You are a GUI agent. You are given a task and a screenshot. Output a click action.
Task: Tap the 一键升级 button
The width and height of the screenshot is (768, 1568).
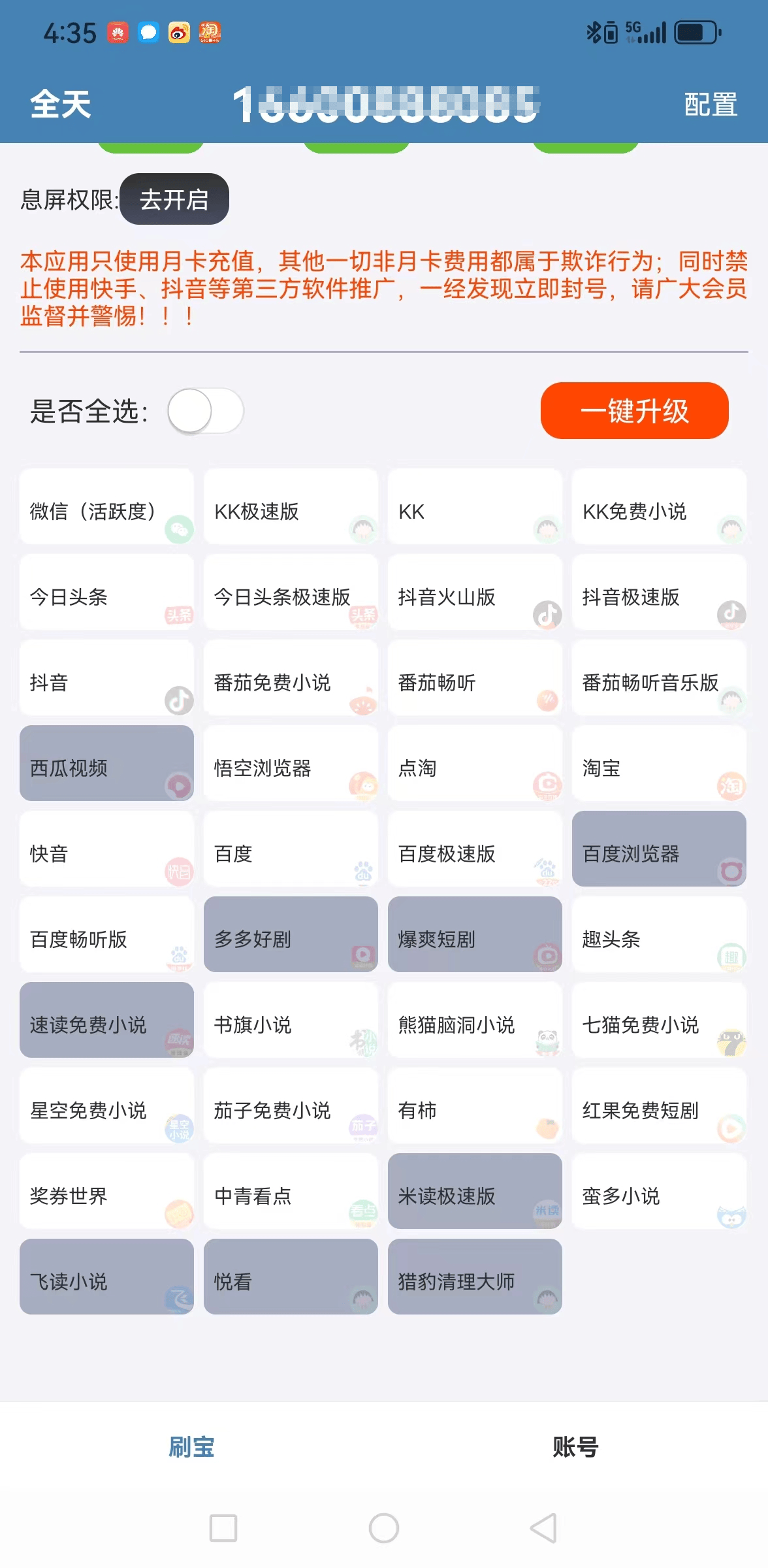click(x=634, y=411)
